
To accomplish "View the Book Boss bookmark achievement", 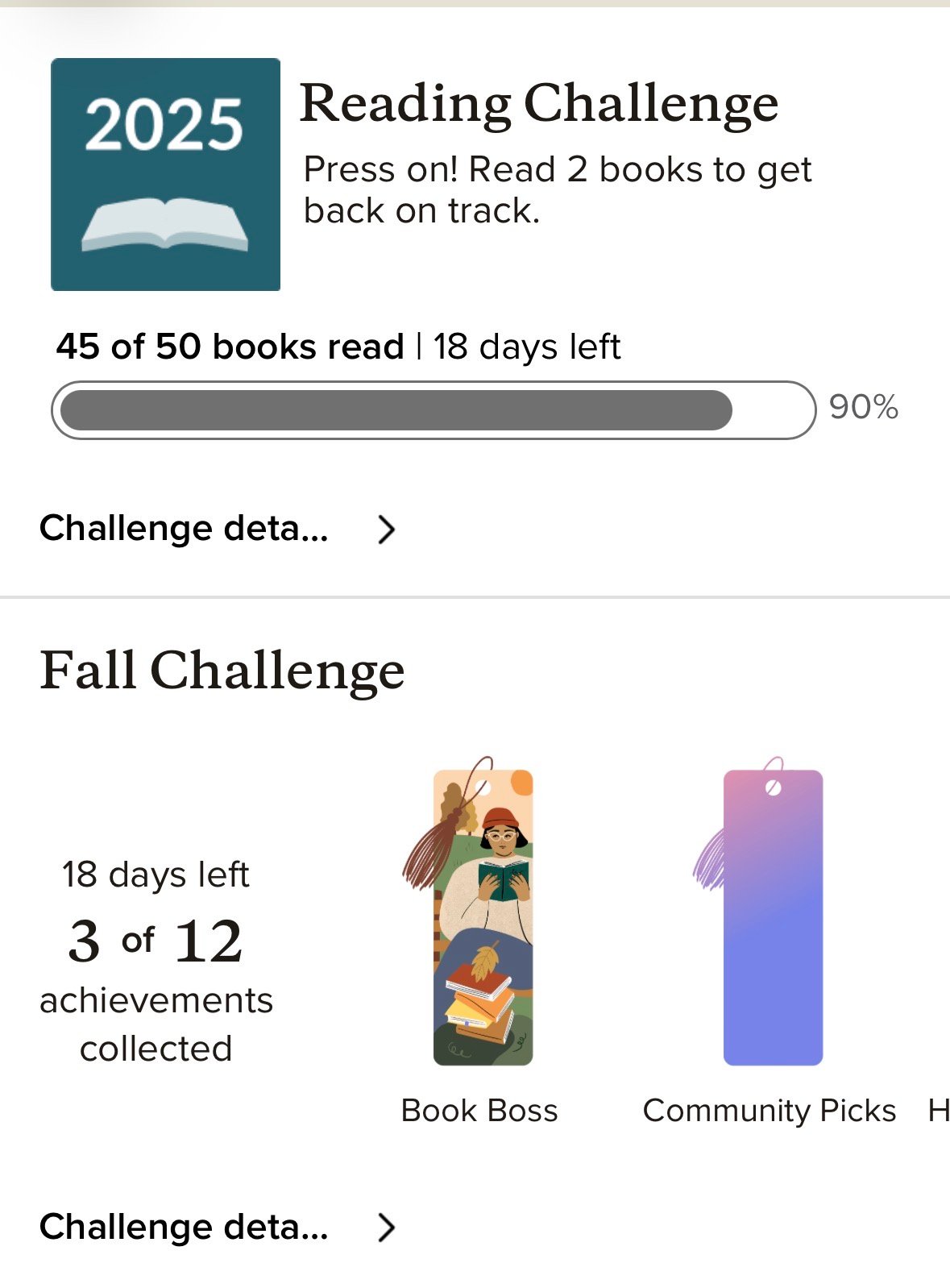I will (482, 917).
